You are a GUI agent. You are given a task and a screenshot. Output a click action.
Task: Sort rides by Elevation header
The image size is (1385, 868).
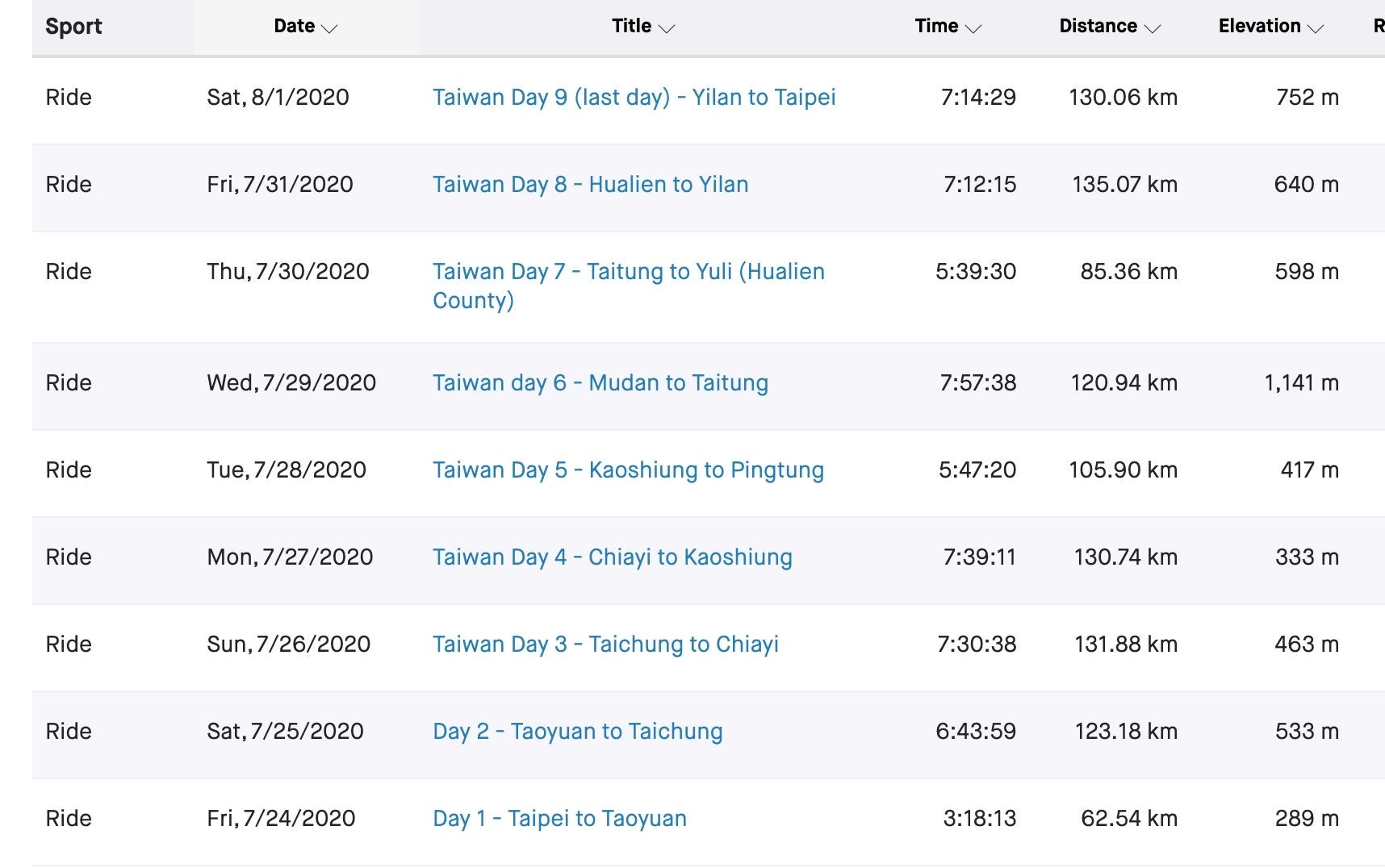[1270, 27]
